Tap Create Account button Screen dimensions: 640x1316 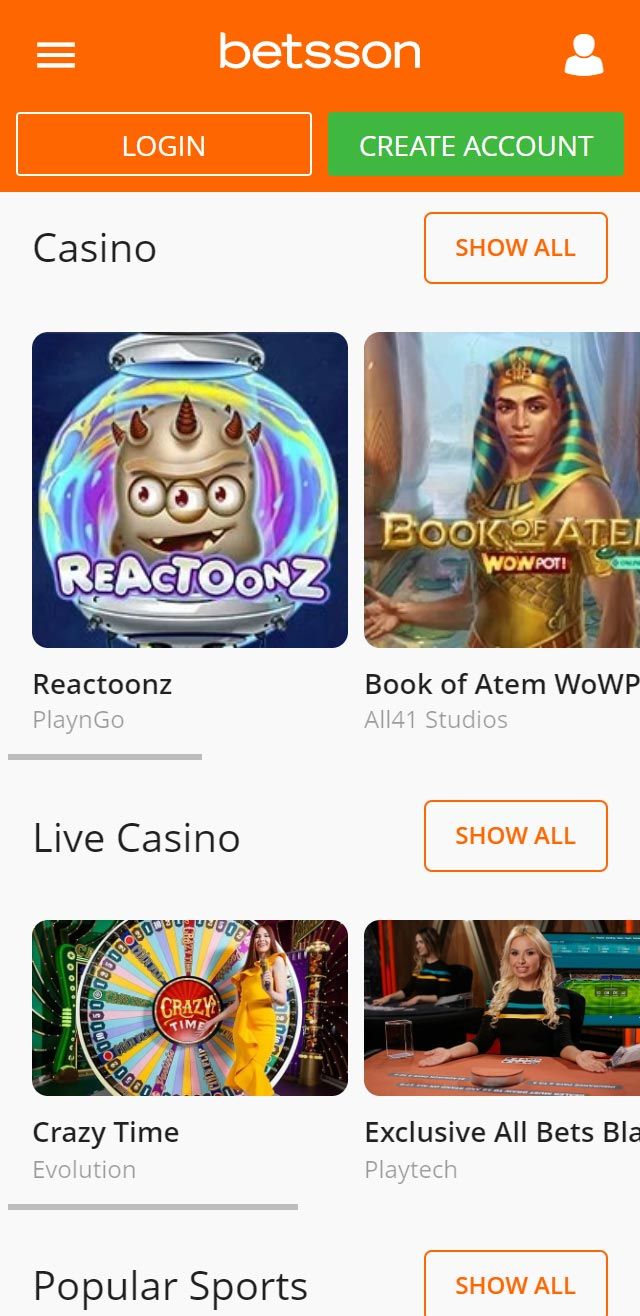tap(476, 145)
